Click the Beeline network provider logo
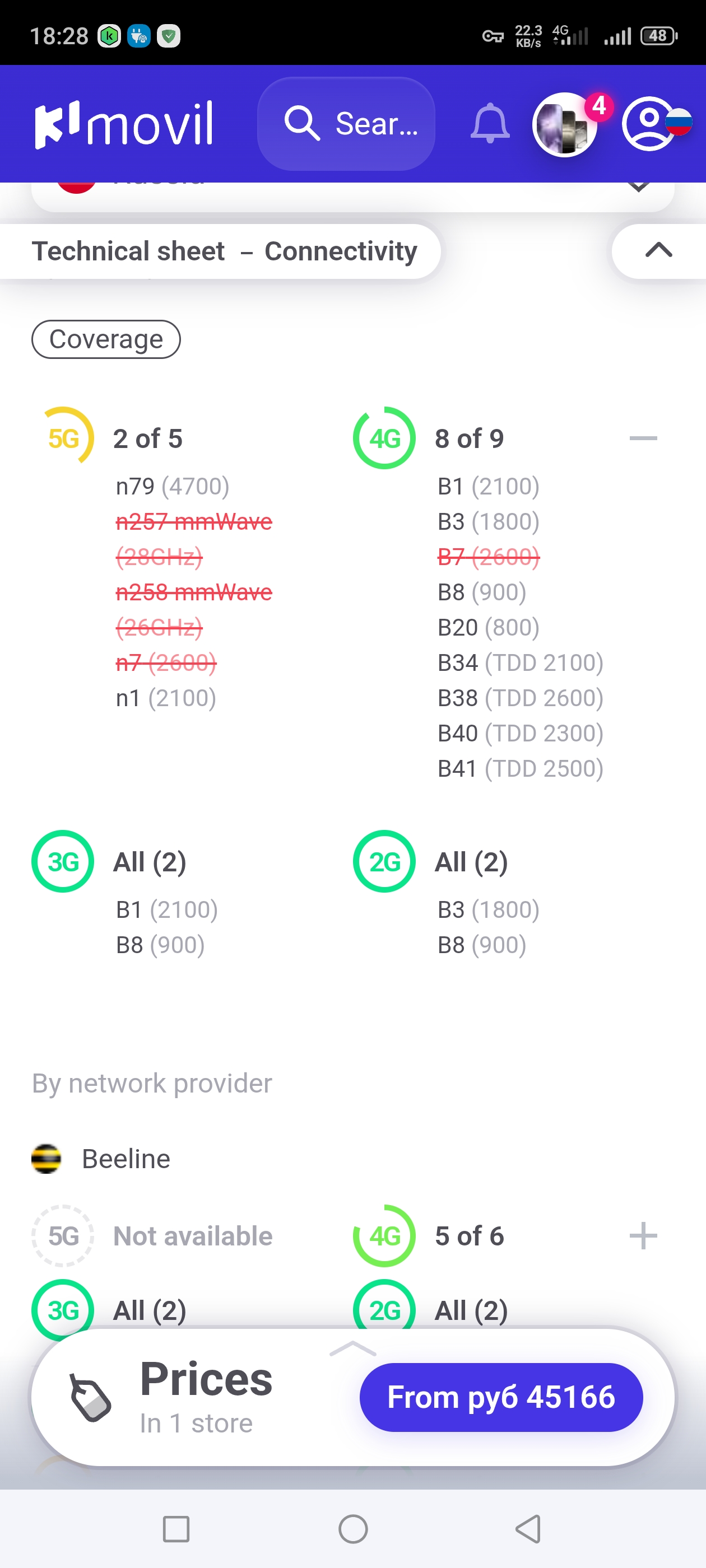 pos(46,1158)
